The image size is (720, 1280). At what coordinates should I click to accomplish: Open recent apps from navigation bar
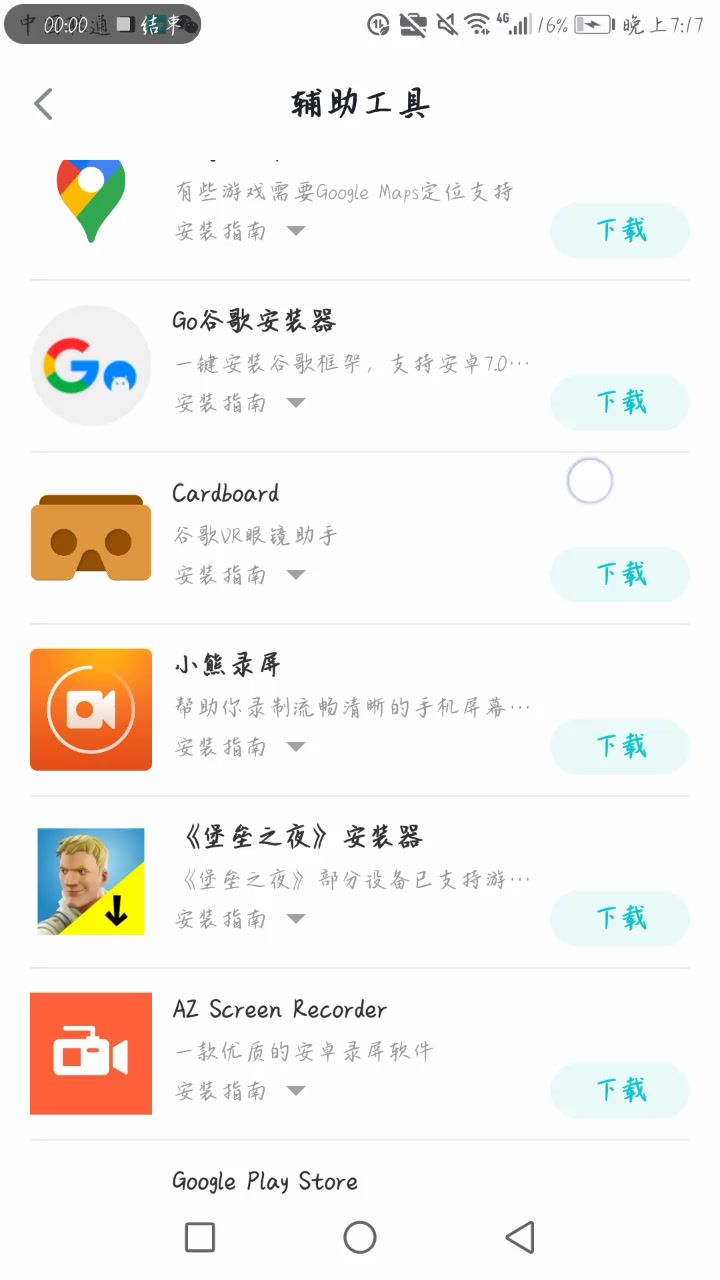click(200, 1237)
